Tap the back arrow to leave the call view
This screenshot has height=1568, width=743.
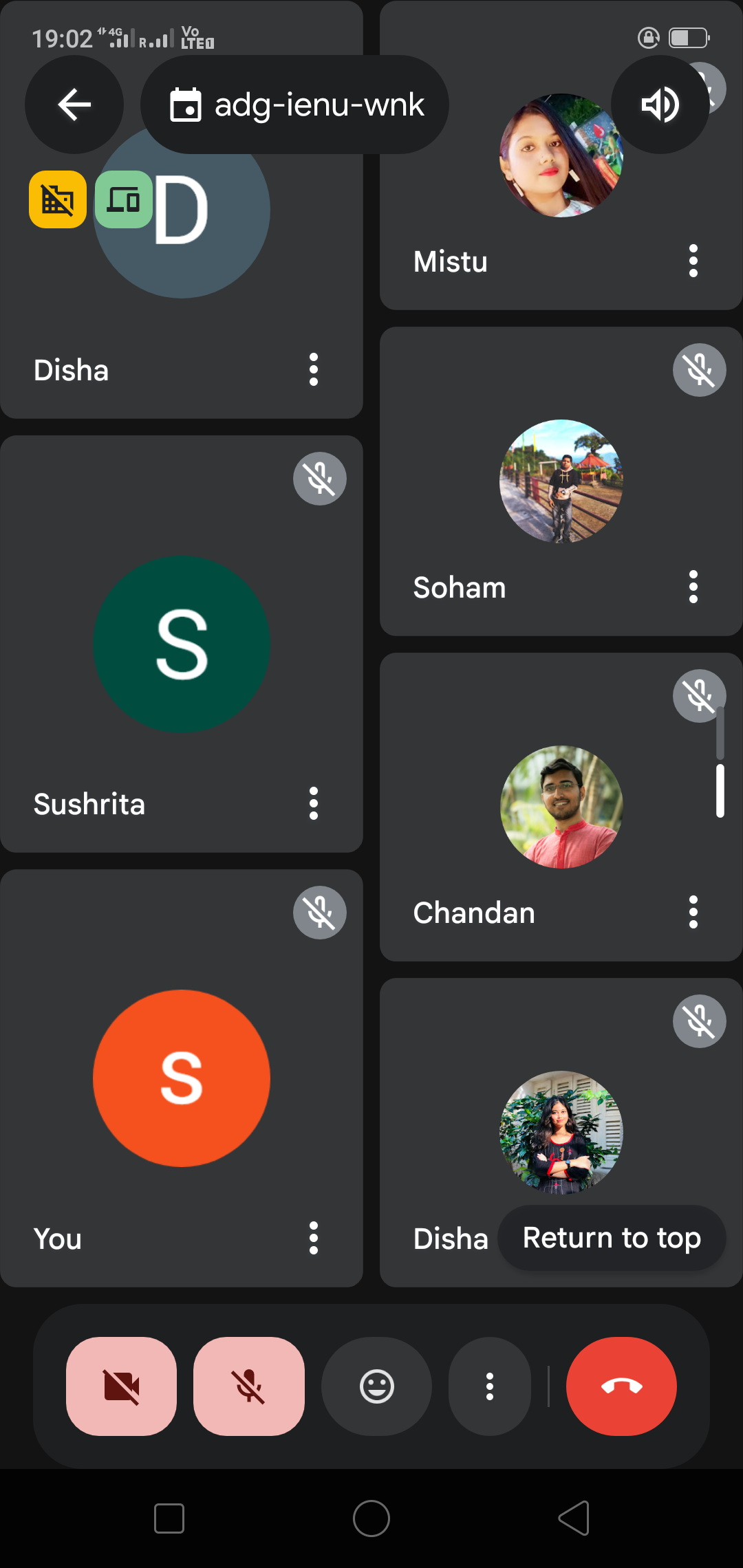tap(74, 105)
